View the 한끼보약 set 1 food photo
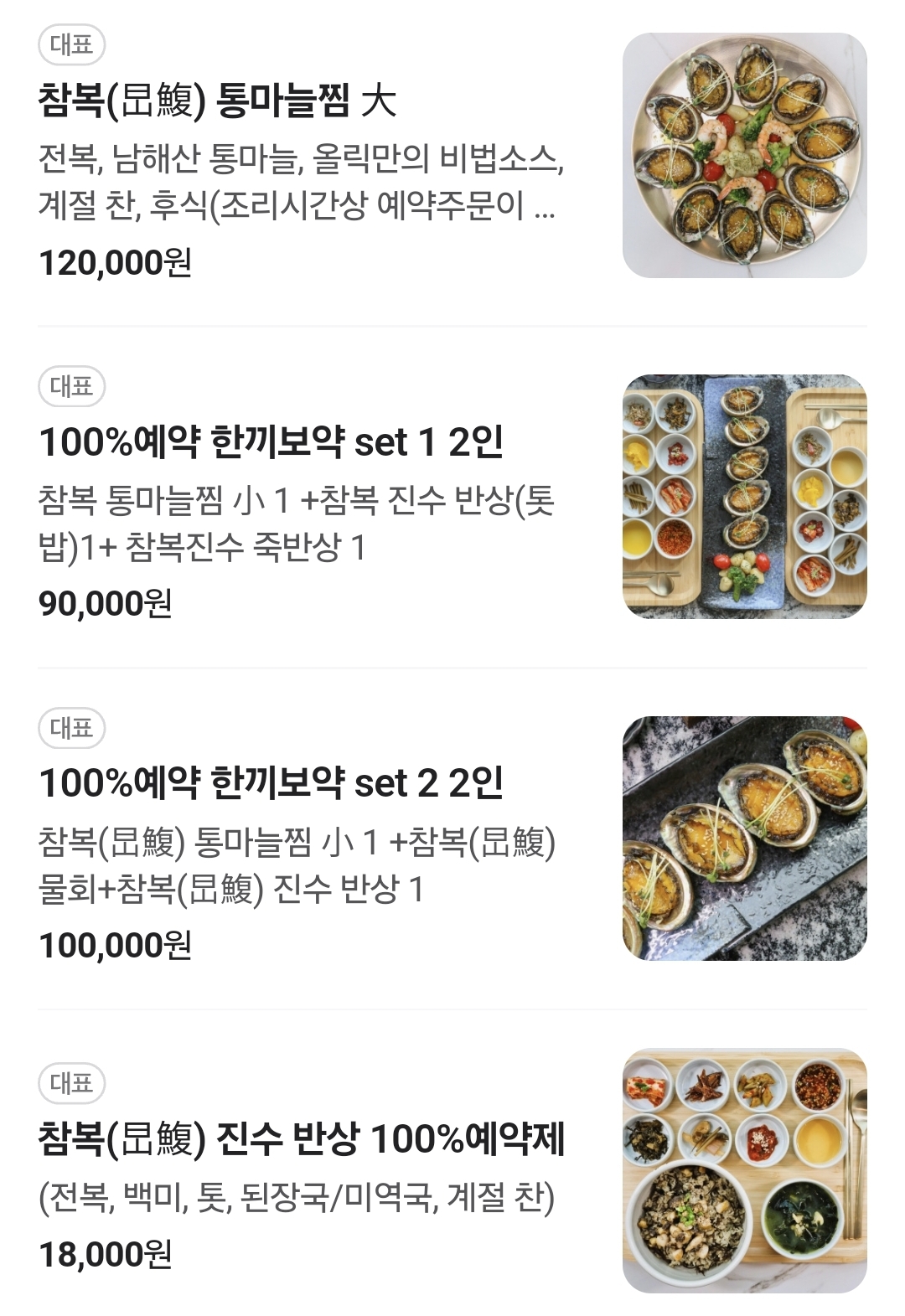Viewport: 905px width, 1316px height. point(744,497)
